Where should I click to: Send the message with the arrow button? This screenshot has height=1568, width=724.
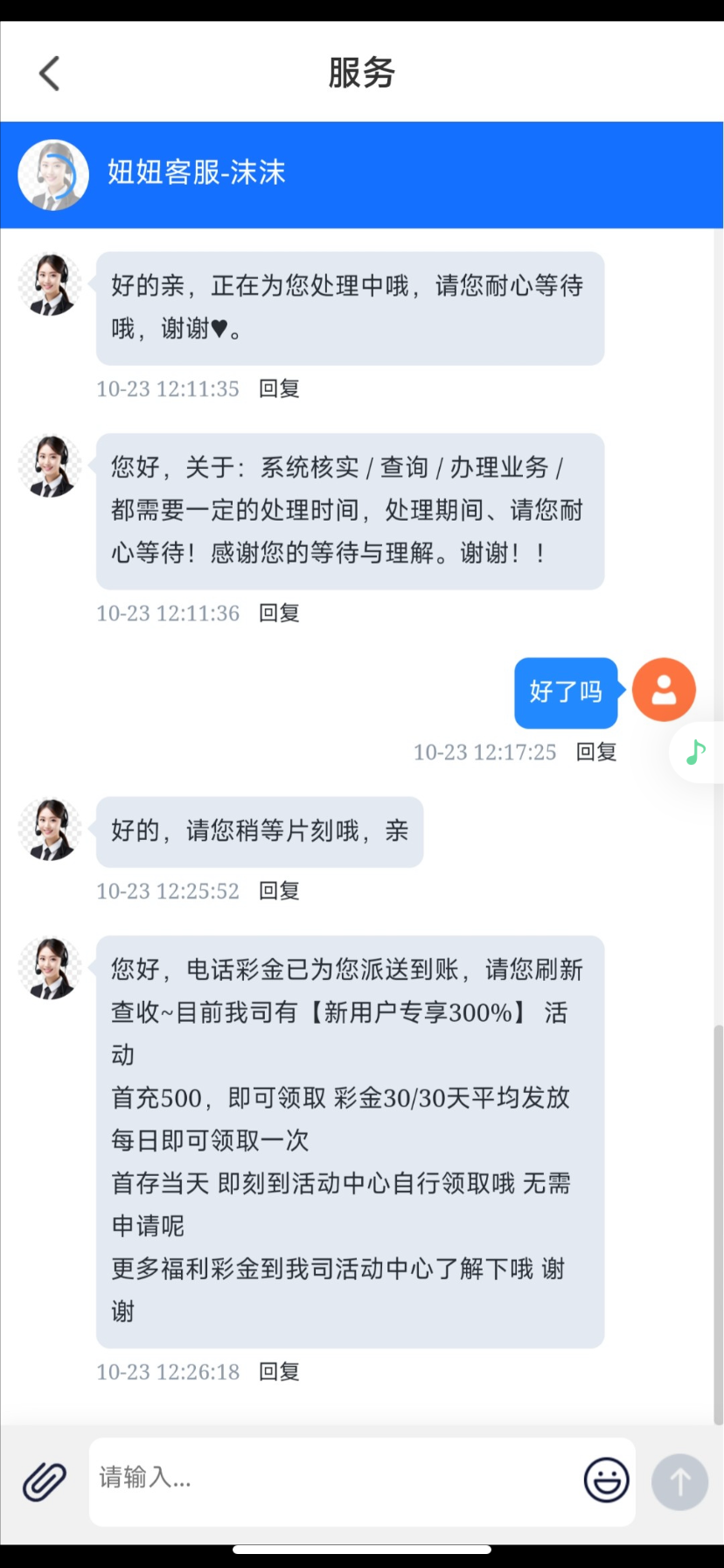(679, 1481)
